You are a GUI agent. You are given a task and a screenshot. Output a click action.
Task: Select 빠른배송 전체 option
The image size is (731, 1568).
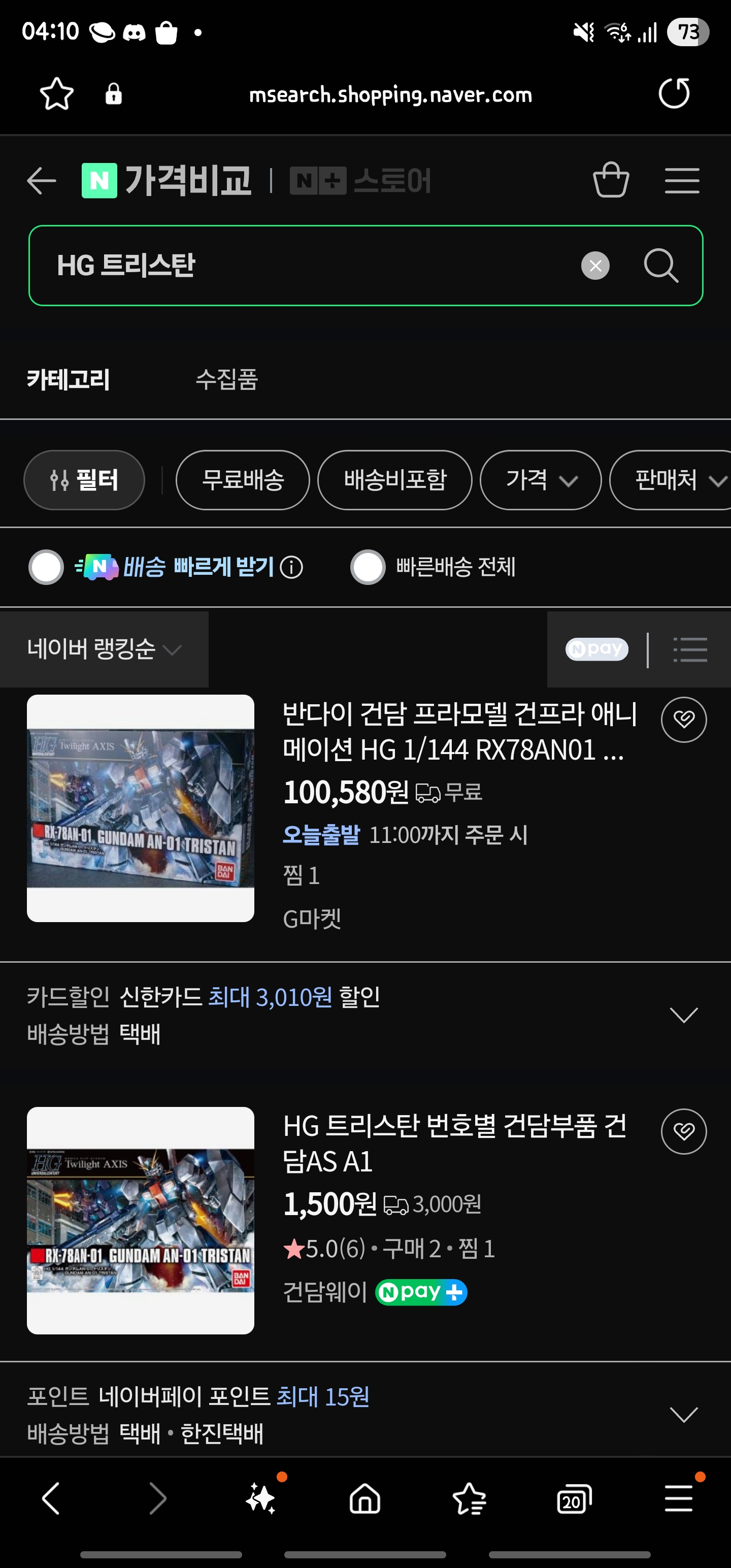pos(368,567)
